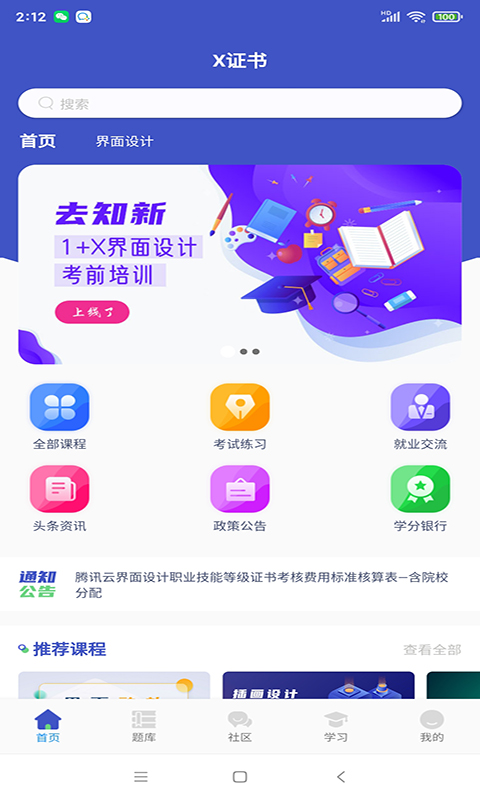Tap 查看全部 for recommended courses

click(432, 649)
